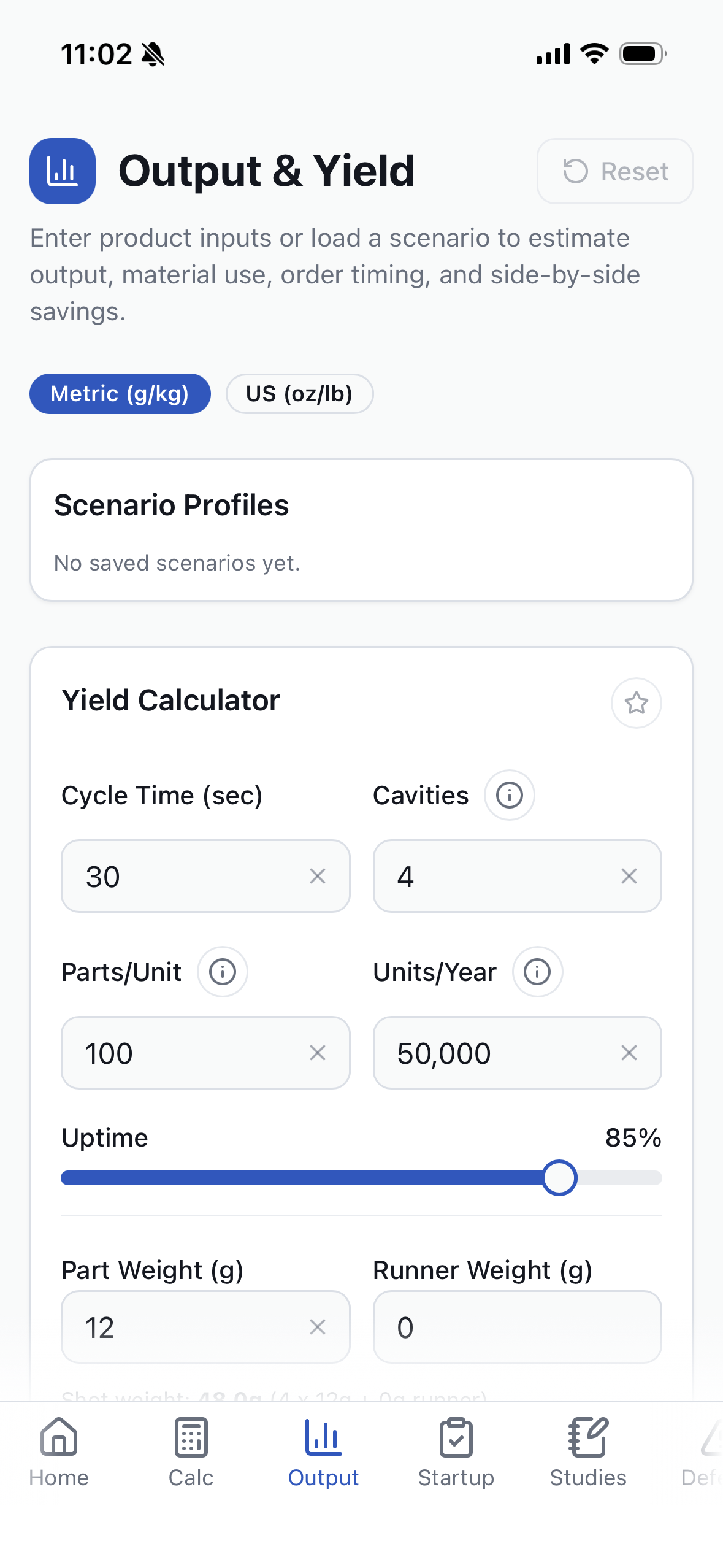Tap the Part Weight input field
The image size is (723, 1568).
click(x=184, y=1327)
